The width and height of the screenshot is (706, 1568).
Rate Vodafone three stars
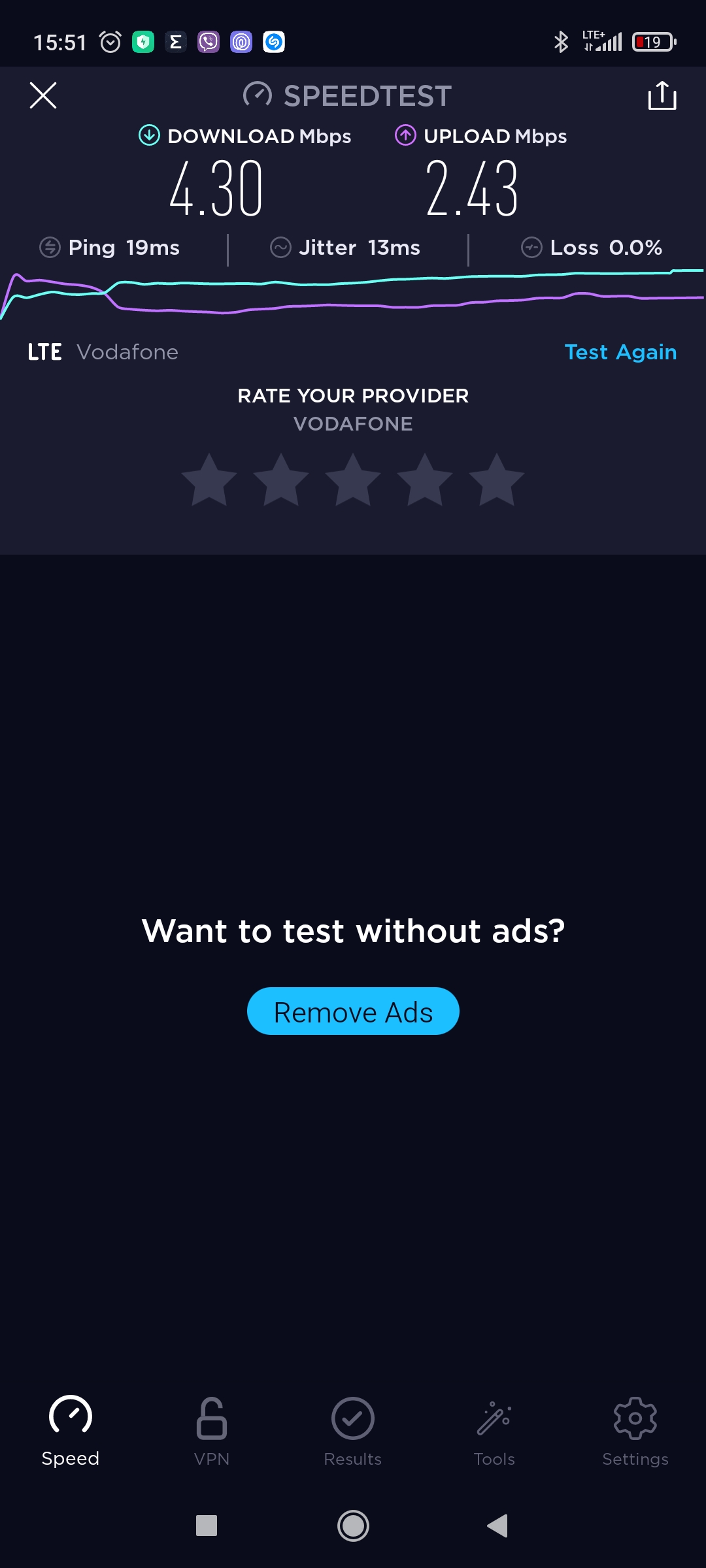coord(353,482)
